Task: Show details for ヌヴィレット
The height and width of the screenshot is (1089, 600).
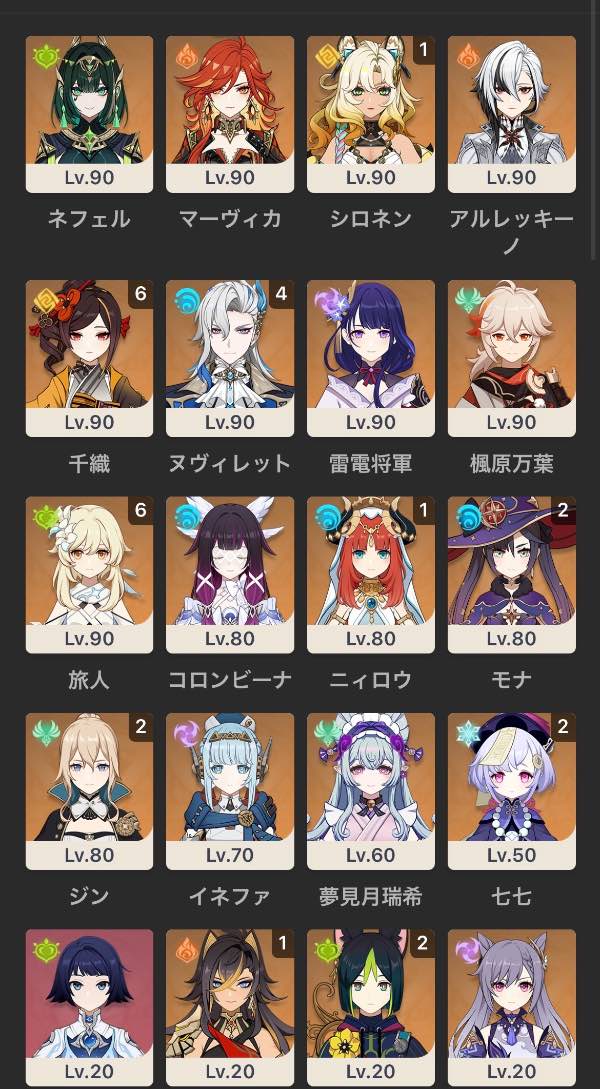Action: (x=230, y=358)
